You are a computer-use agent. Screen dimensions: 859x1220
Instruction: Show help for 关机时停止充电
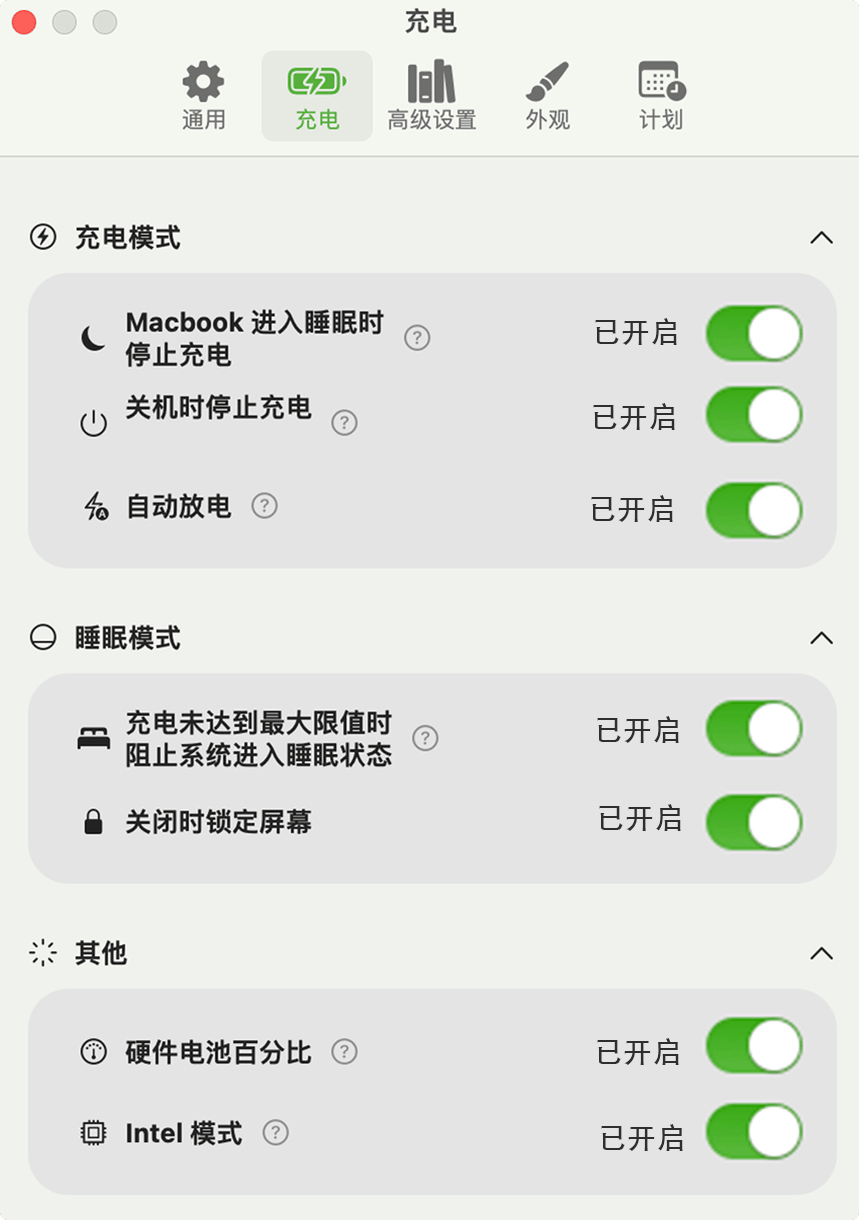[344, 423]
